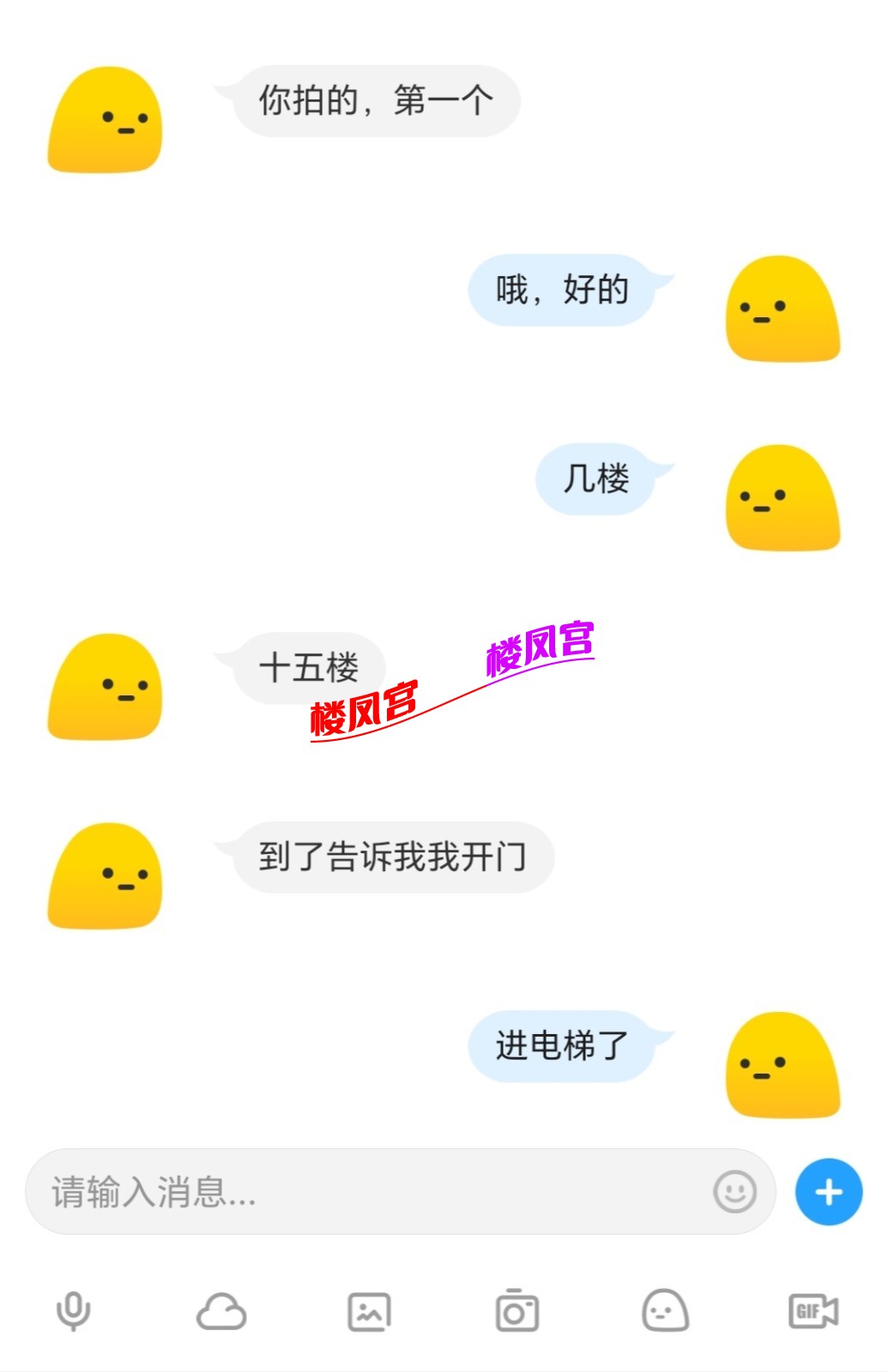
Task: Tap avatar beside "你拍的，第一个" message
Action: [x=105, y=120]
